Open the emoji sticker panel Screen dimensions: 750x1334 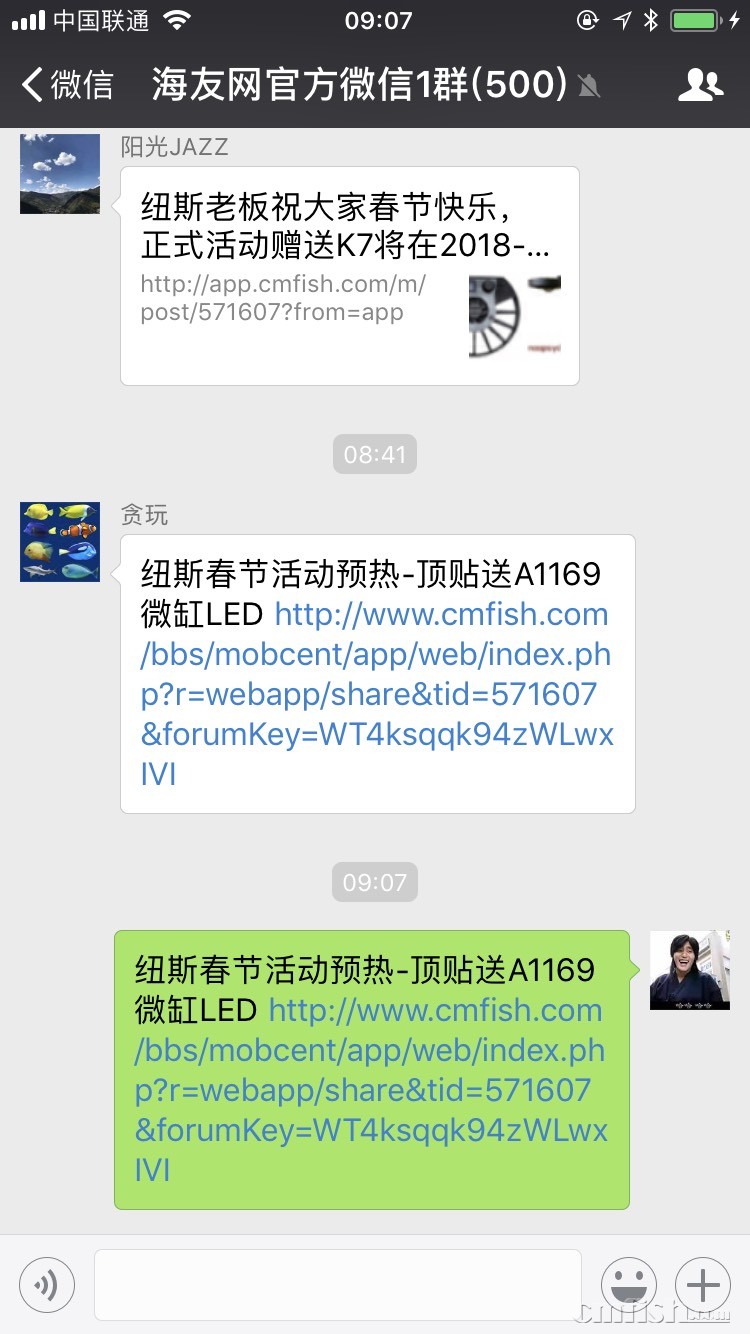click(x=629, y=1284)
